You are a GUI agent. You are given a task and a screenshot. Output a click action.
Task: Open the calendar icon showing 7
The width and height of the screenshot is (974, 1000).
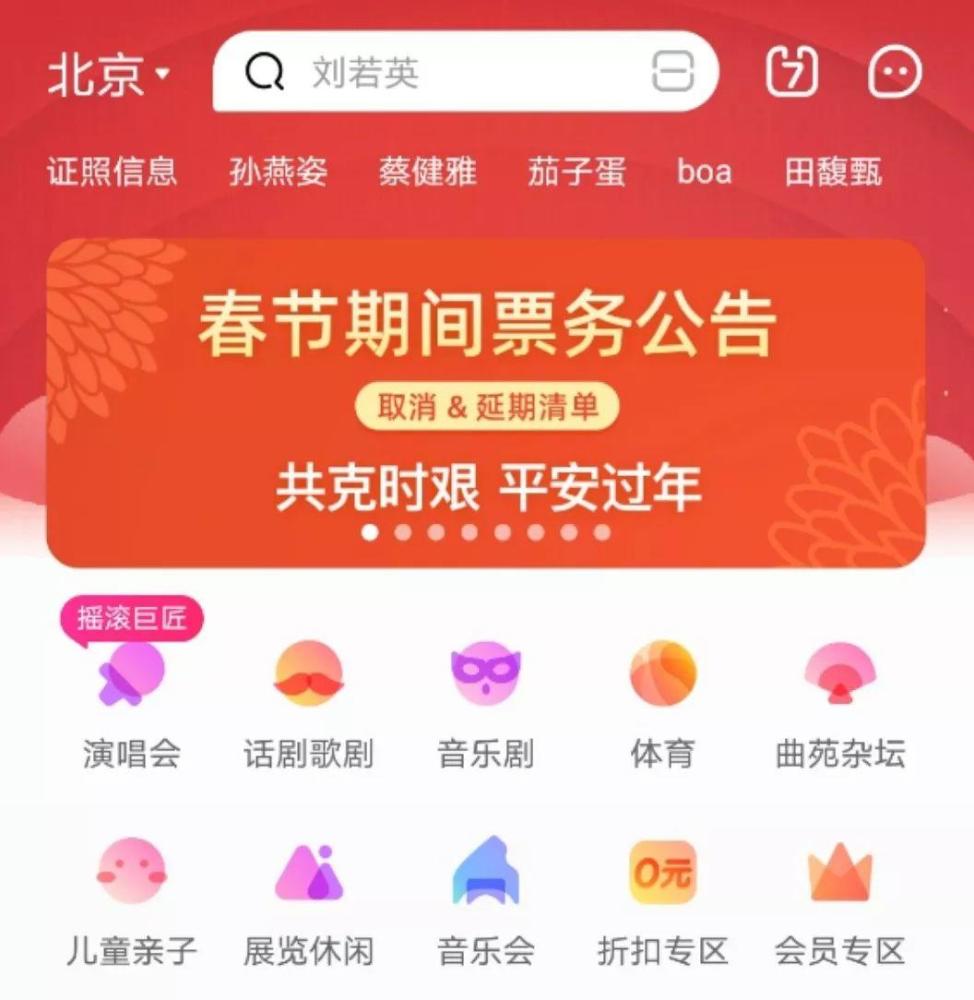coord(792,73)
